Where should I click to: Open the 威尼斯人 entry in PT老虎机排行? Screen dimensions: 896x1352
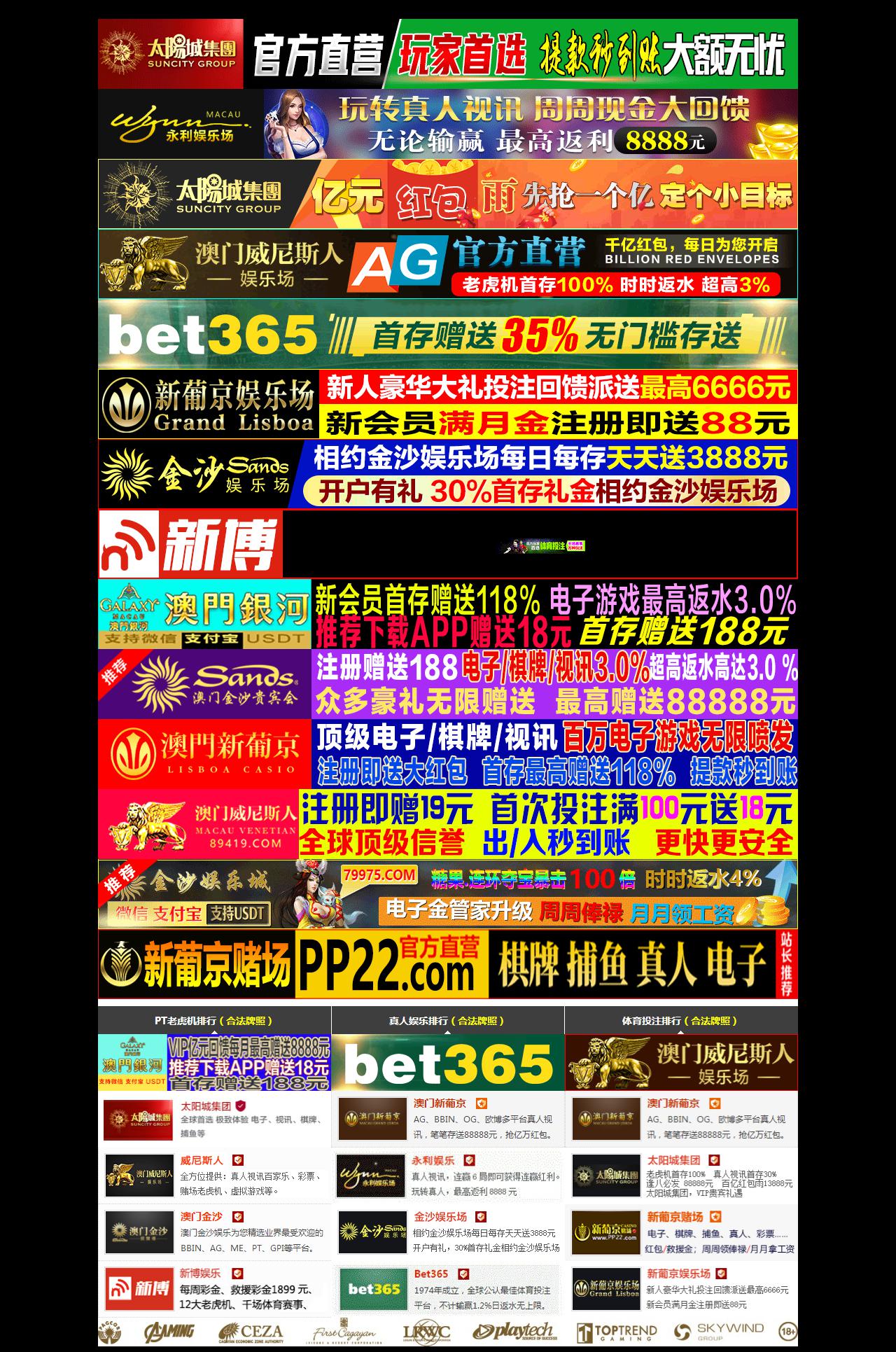pos(202,1160)
